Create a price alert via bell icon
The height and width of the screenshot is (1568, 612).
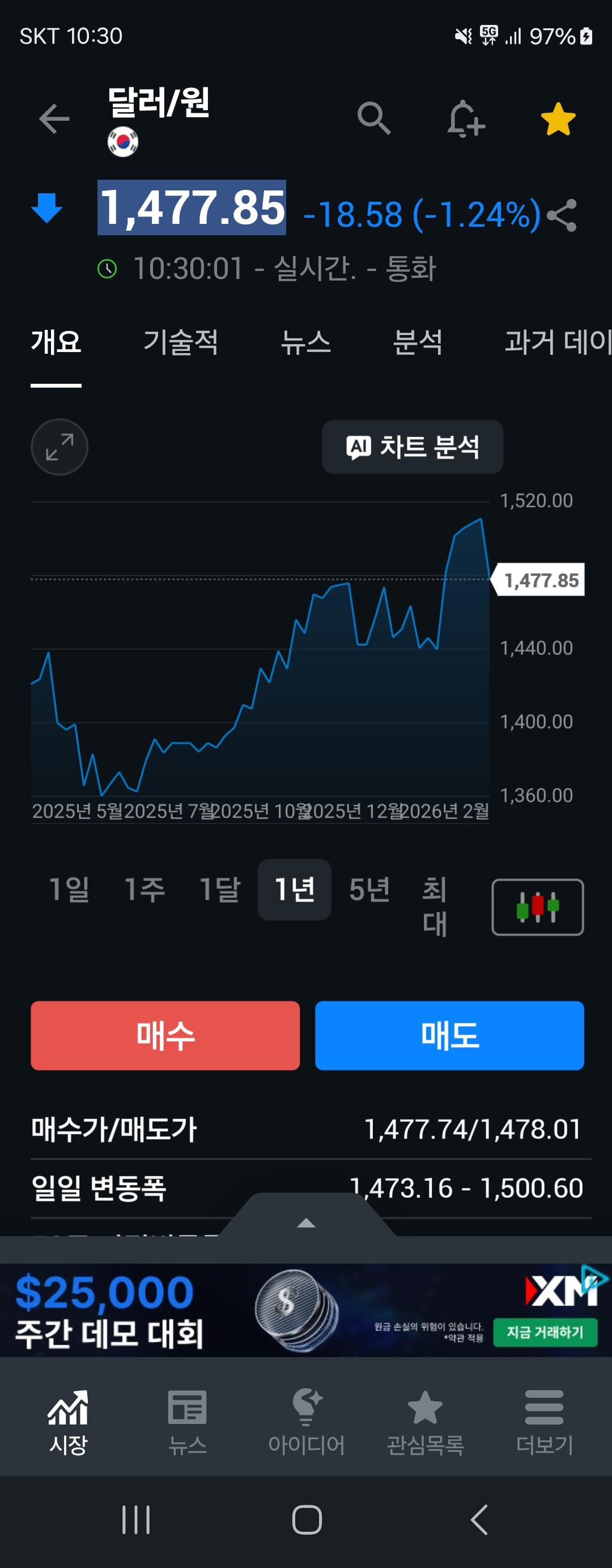[467, 119]
